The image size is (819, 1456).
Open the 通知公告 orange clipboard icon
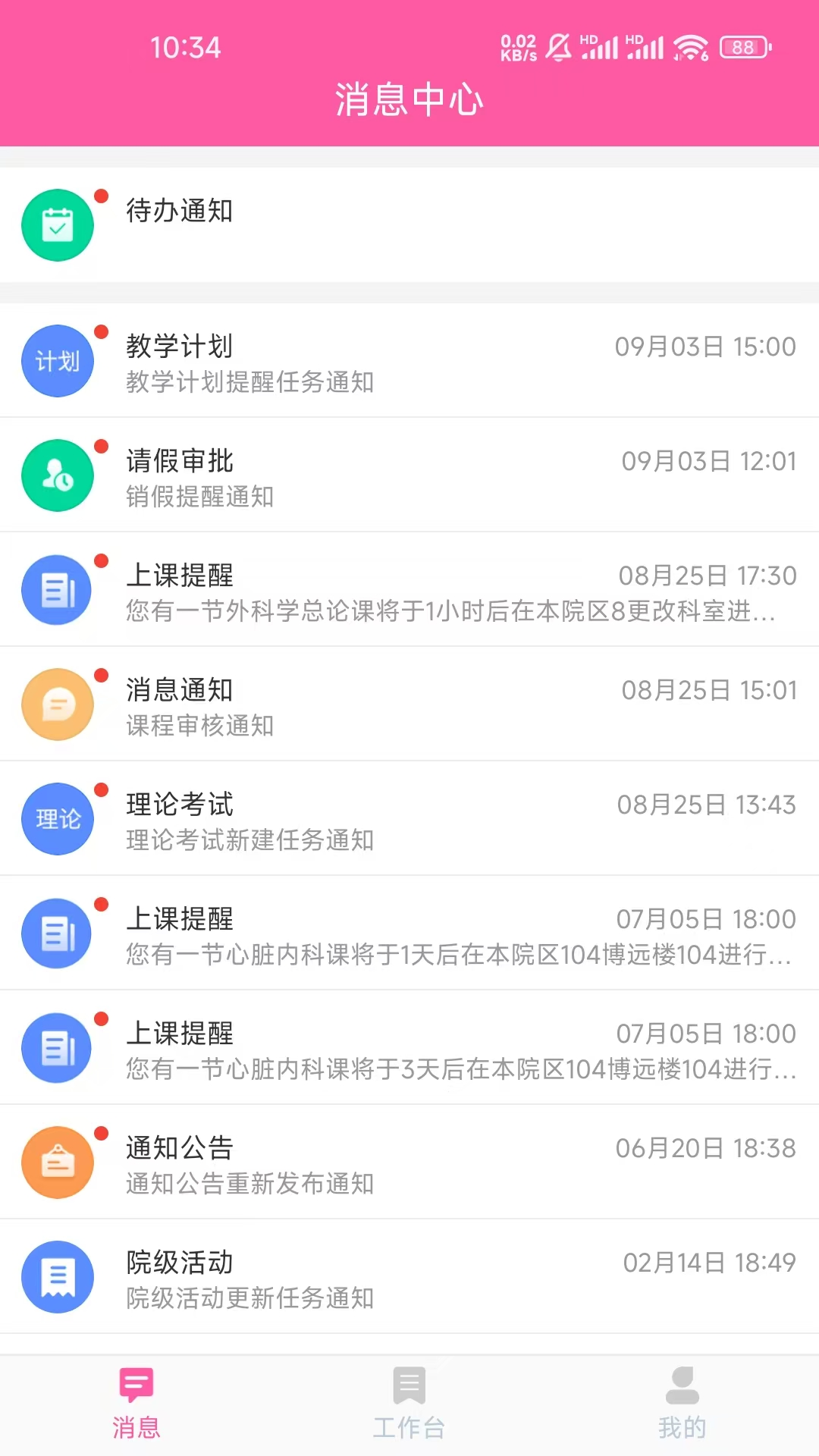pos(57,1162)
